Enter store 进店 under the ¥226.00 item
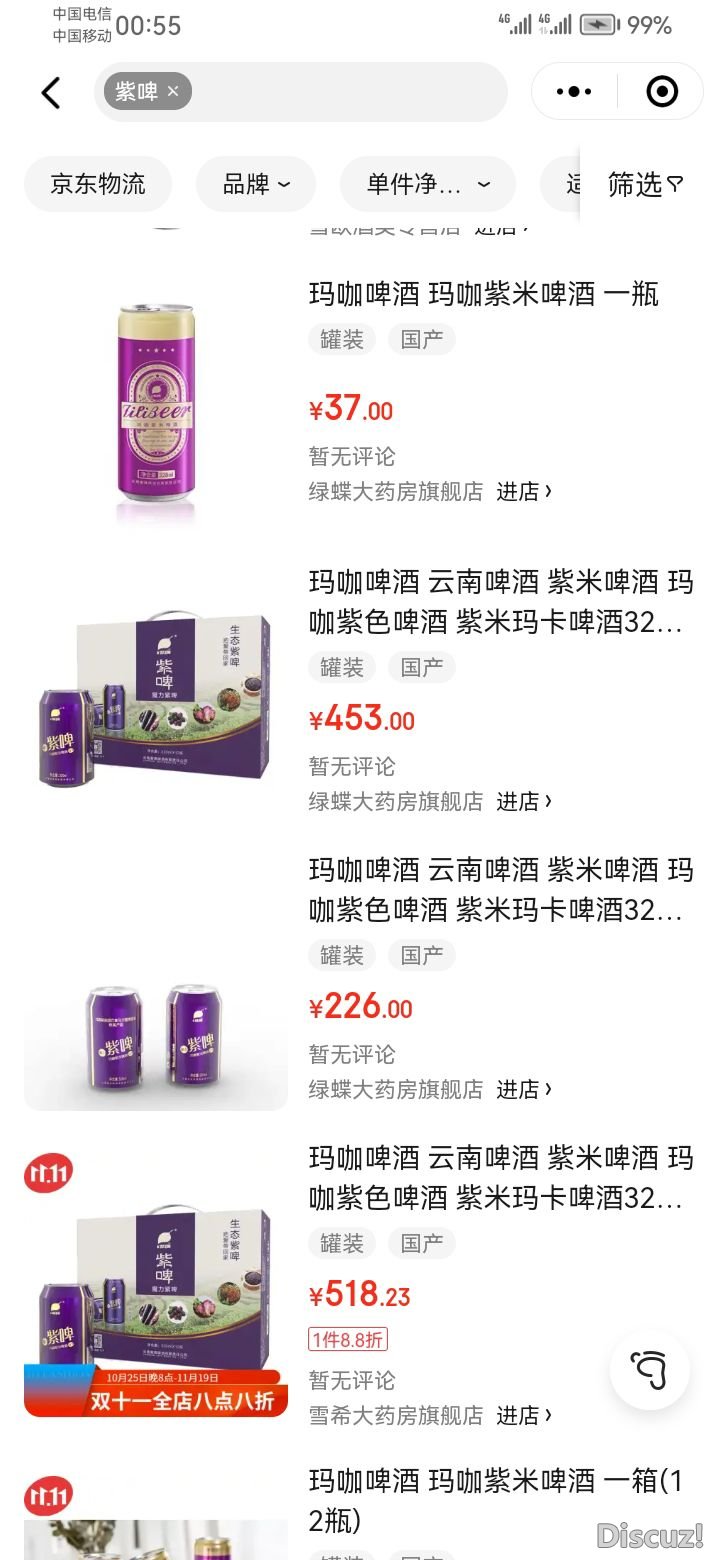The width and height of the screenshot is (720, 1560). 524,1089
